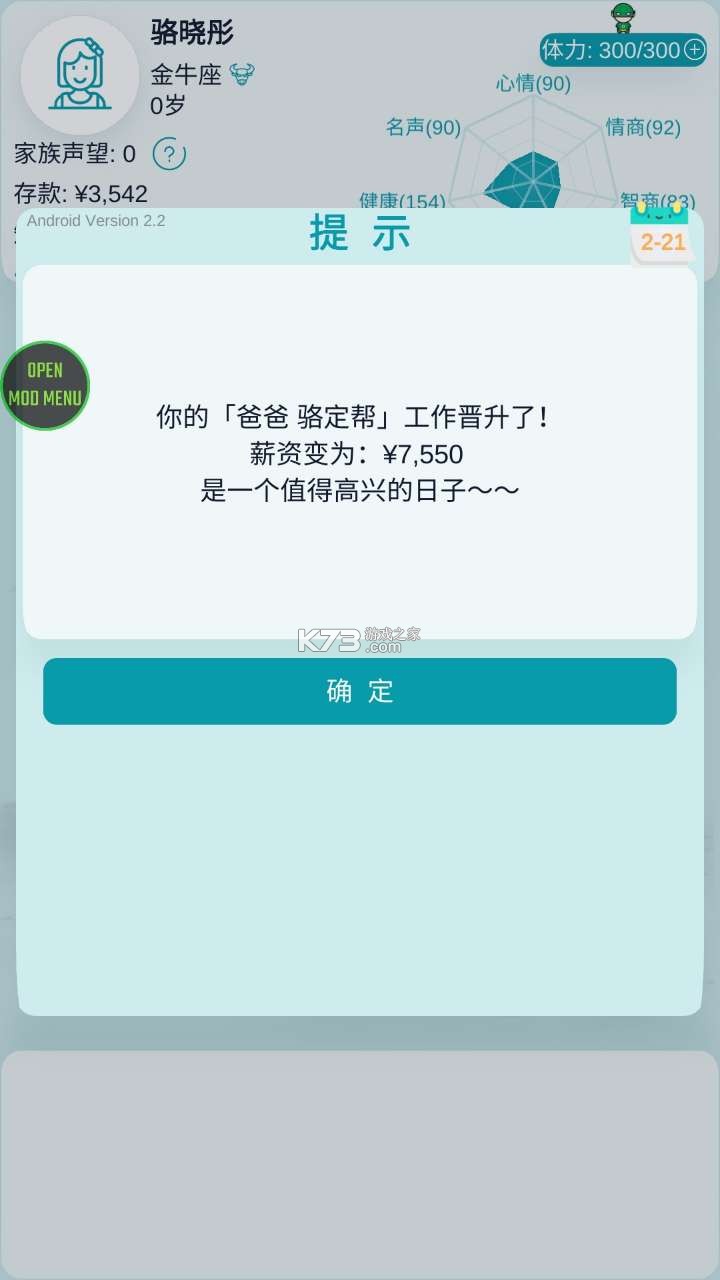Tap the plus icon beside 体力 300/300
Viewport: 720px width, 1280px height.
coord(694,50)
